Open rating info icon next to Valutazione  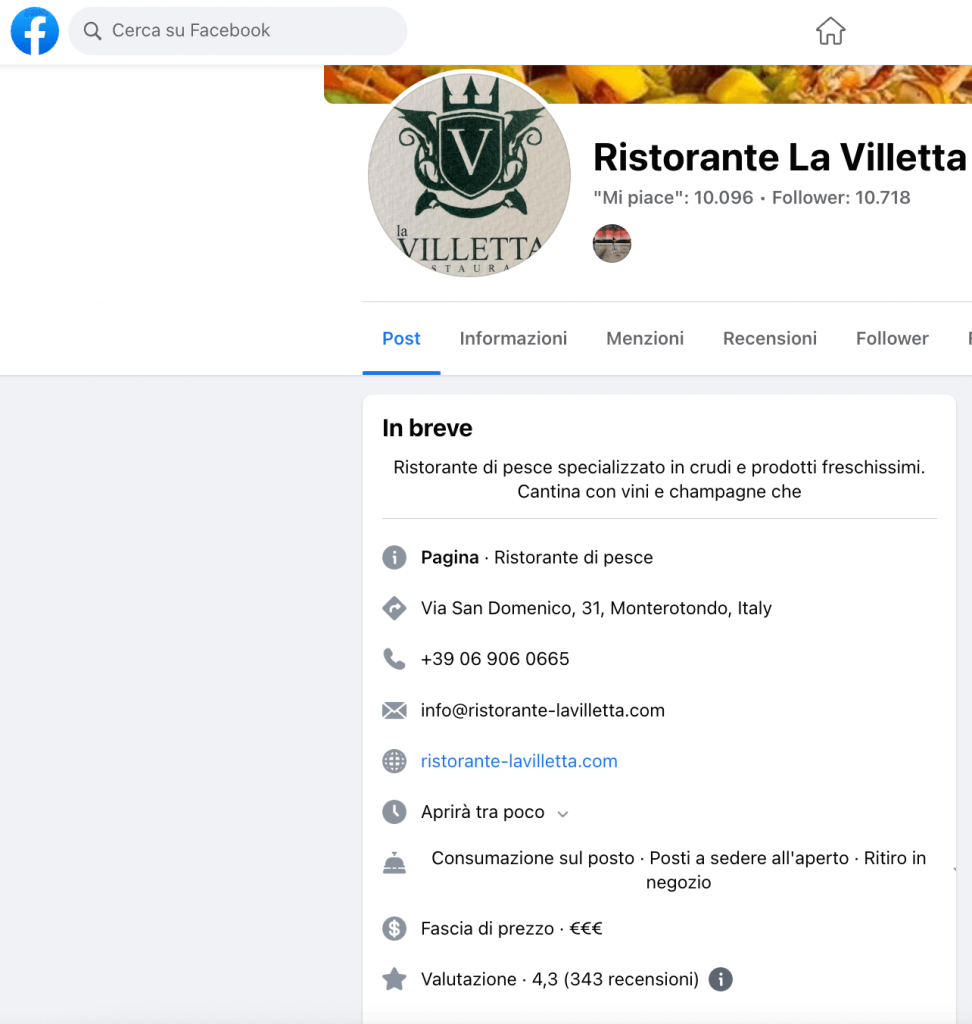720,979
